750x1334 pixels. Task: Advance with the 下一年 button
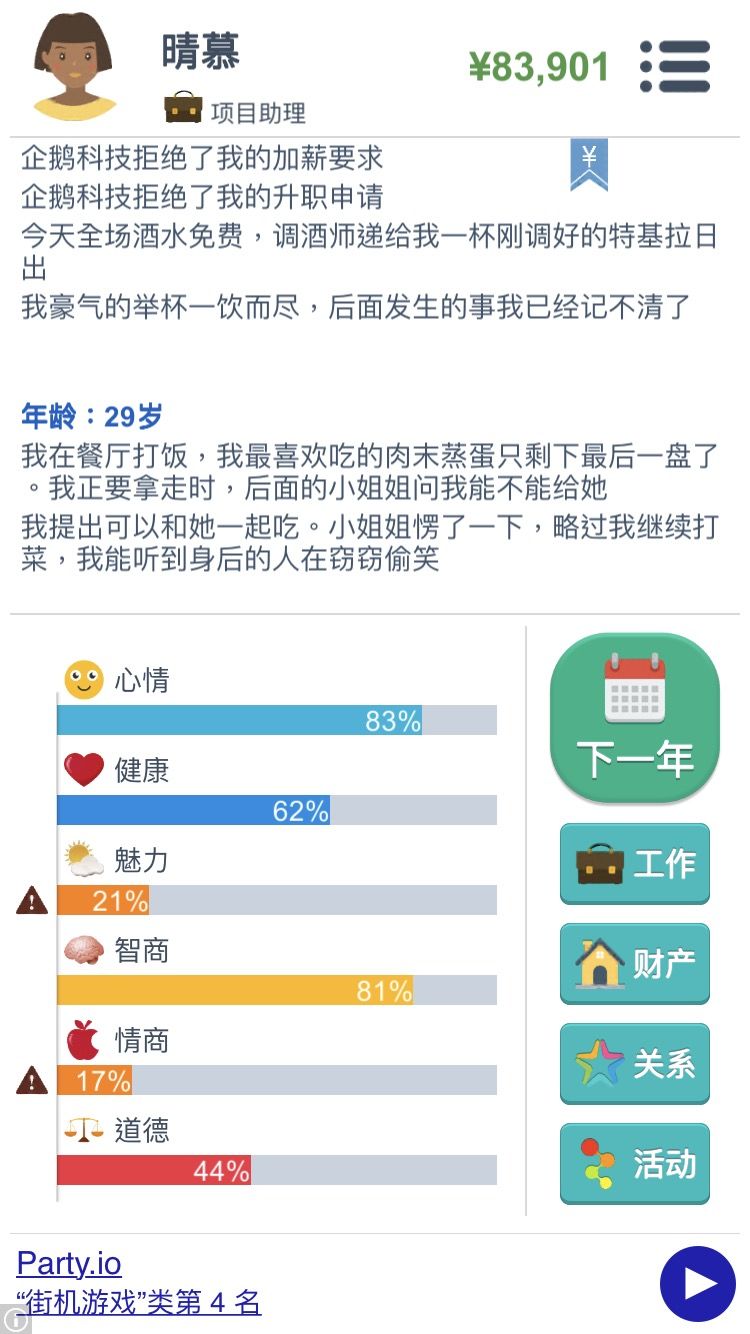click(x=635, y=718)
